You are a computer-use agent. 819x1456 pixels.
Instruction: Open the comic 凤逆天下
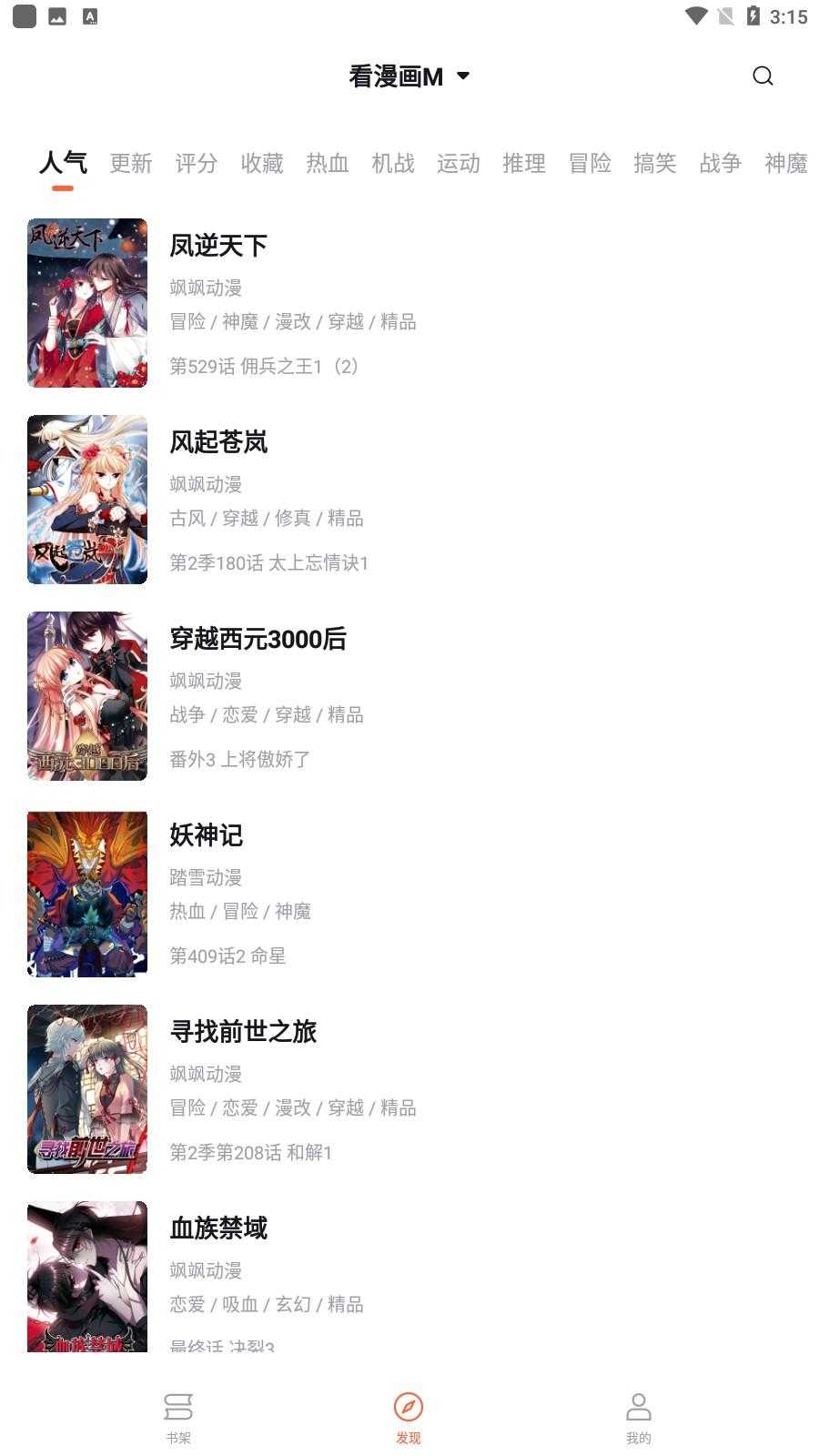[x=218, y=246]
